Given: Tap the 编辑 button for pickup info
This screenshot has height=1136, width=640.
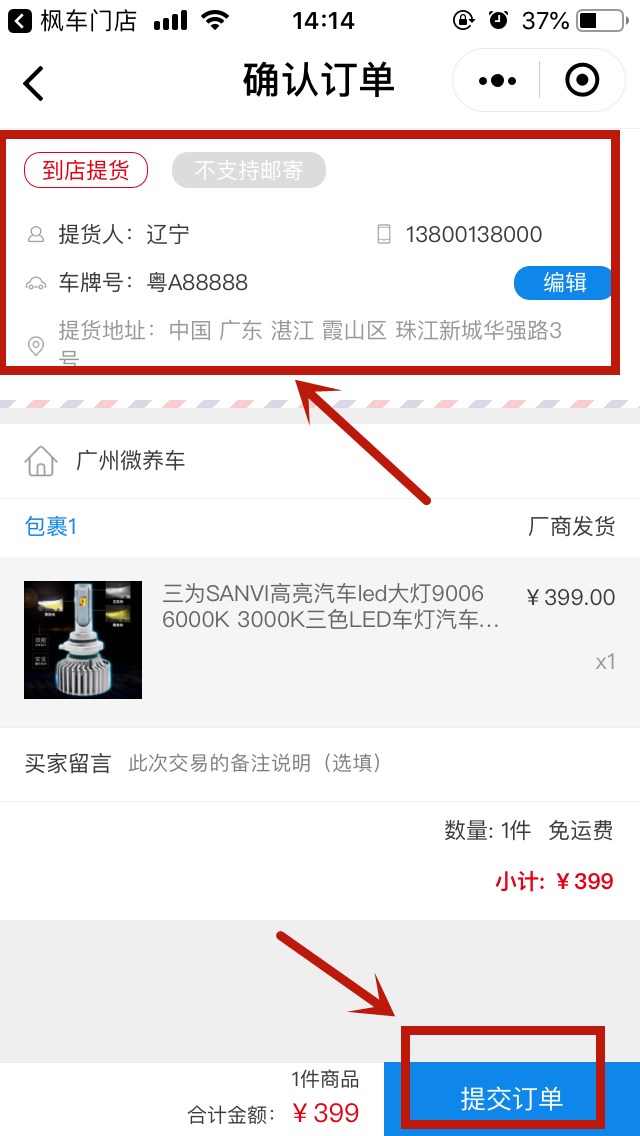Looking at the screenshot, I should 563,283.
